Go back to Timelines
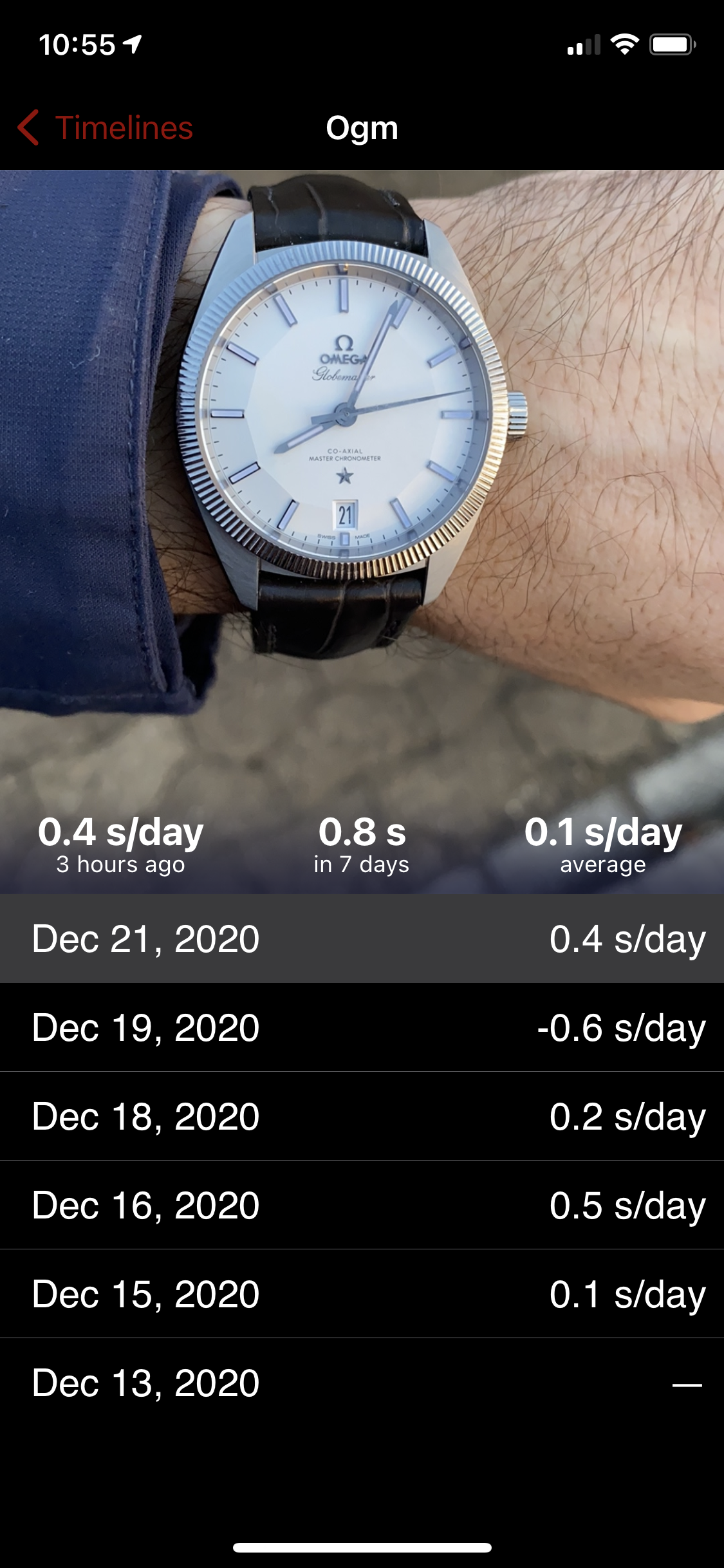The height and width of the screenshot is (1568, 724). tap(106, 127)
